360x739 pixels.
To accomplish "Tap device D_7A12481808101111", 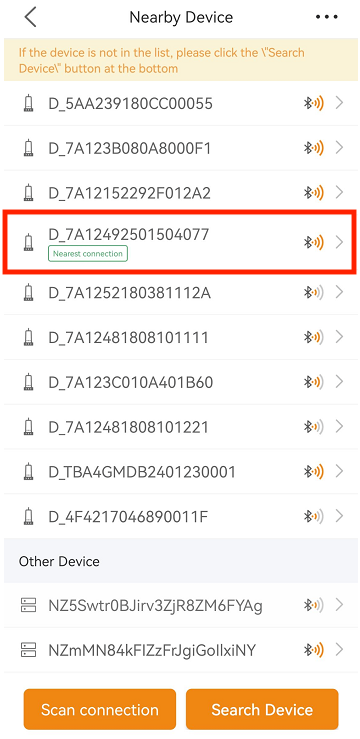I will (x=180, y=337).
